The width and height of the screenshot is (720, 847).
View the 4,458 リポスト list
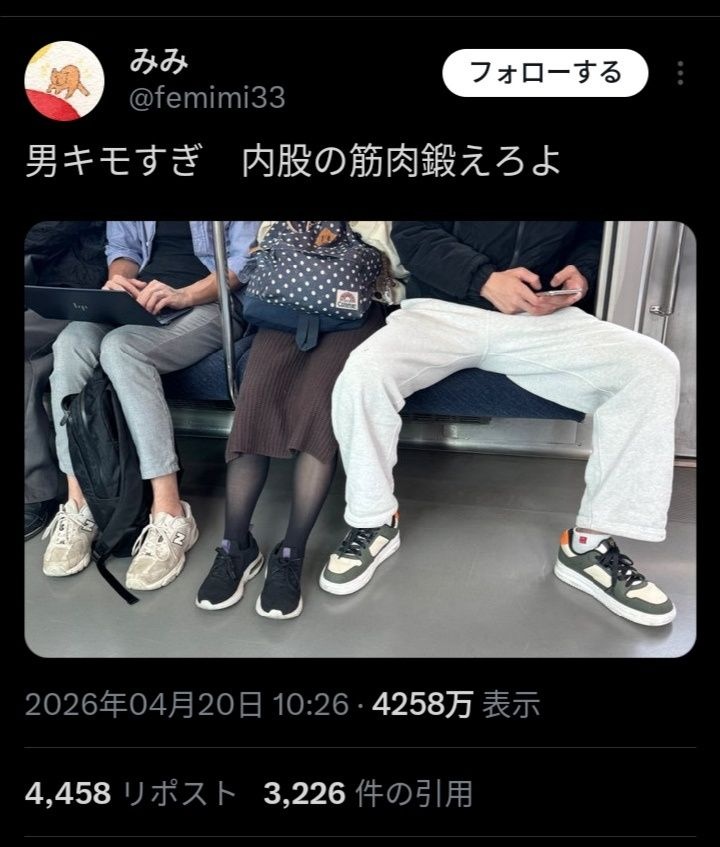tap(131, 794)
